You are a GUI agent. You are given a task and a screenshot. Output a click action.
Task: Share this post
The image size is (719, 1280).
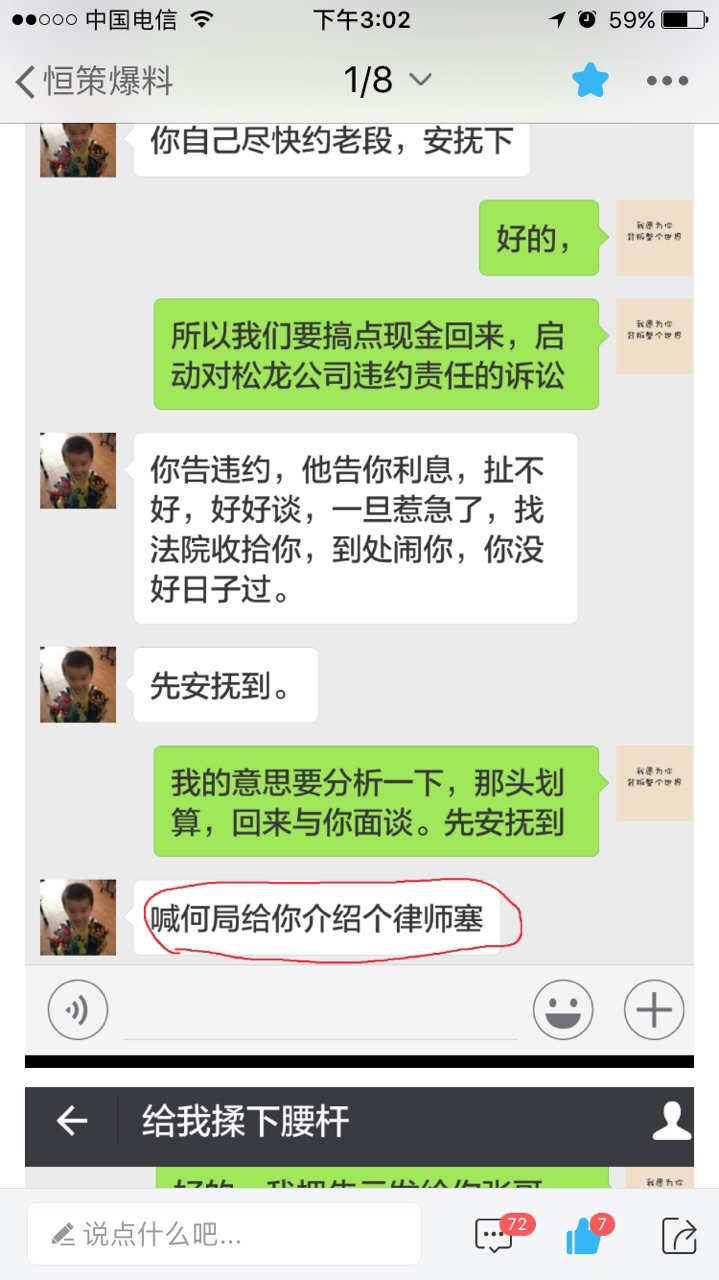click(678, 1236)
